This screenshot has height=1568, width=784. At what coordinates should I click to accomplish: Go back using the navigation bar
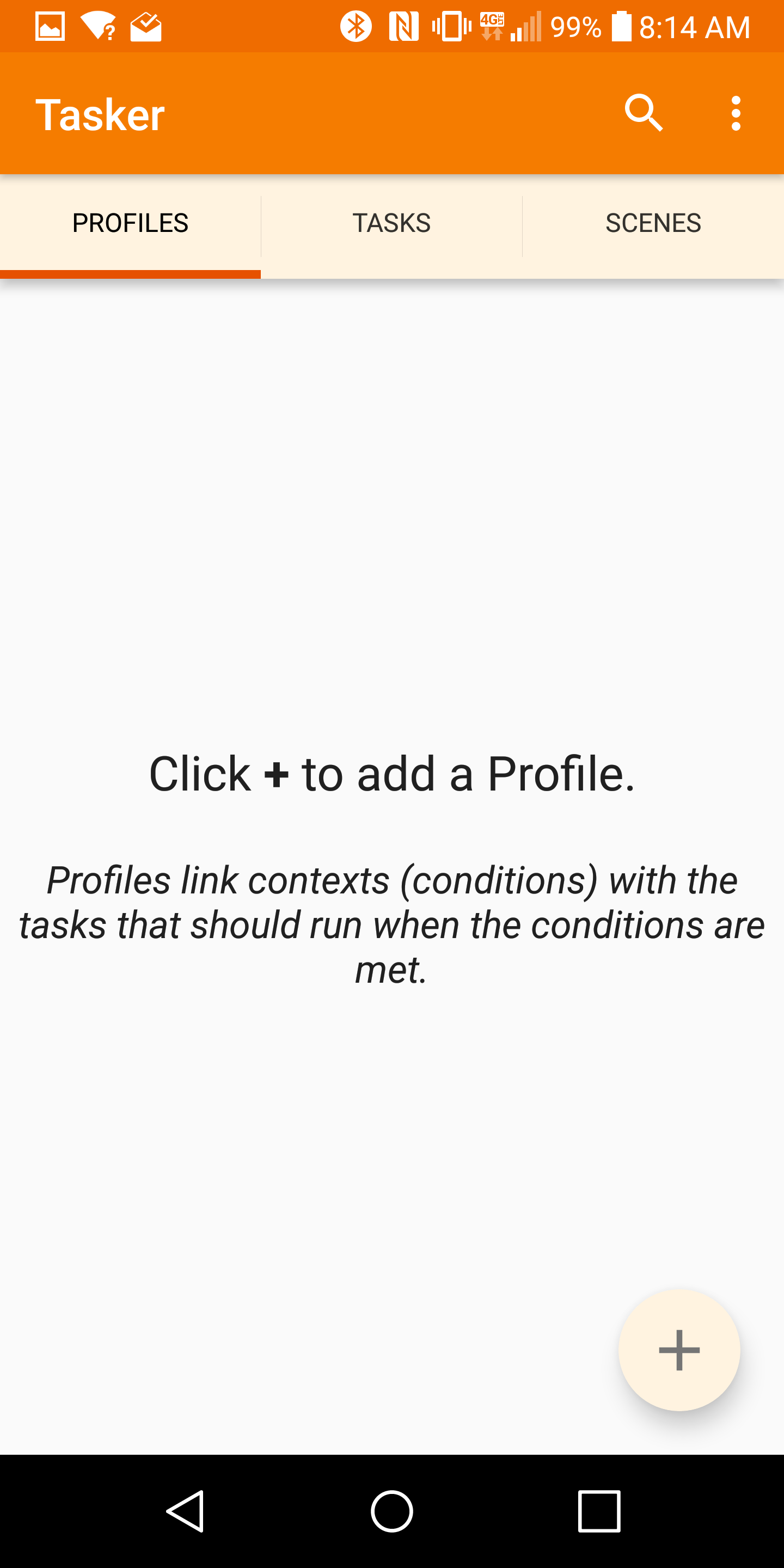tap(185, 1511)
